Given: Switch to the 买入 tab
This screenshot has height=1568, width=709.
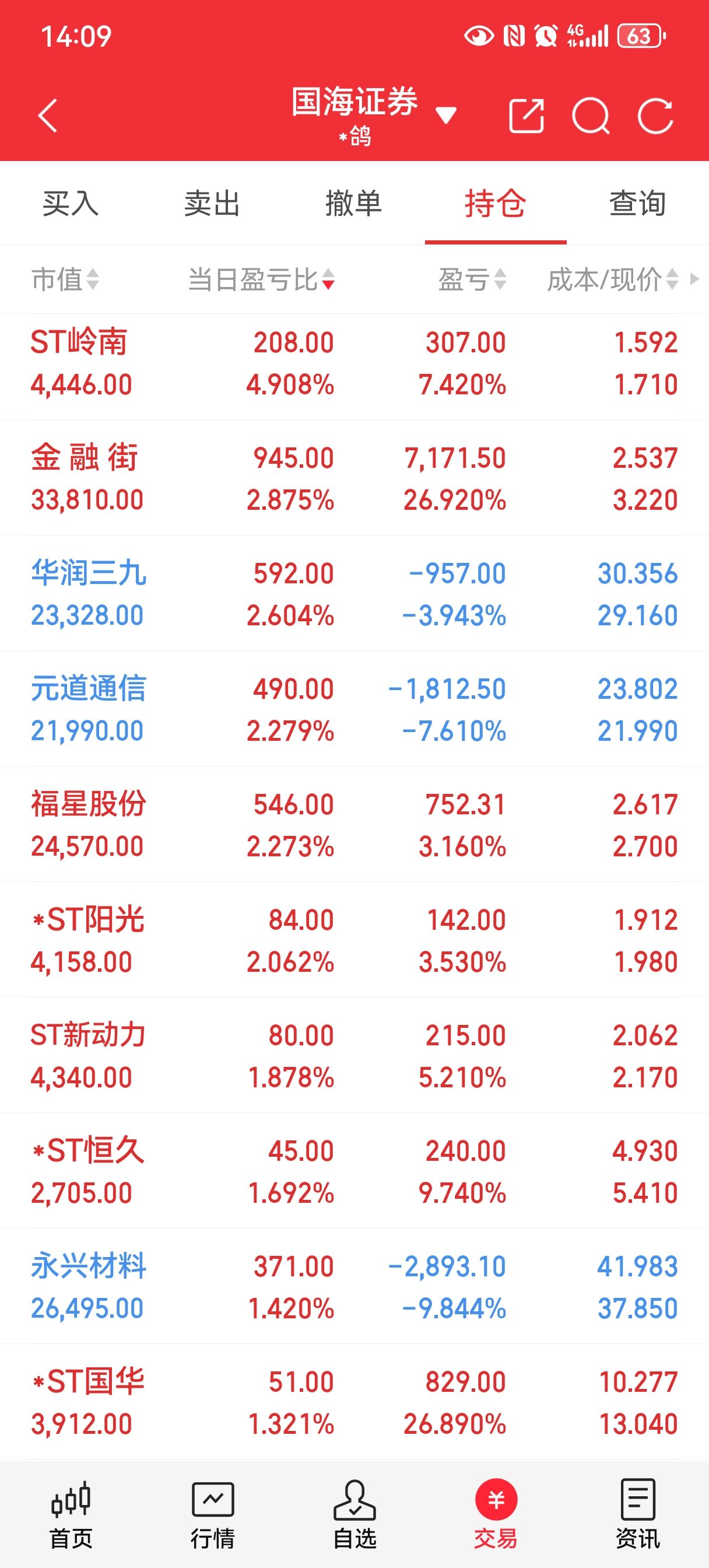Looking at the screenshot, I should click(71, 204).
